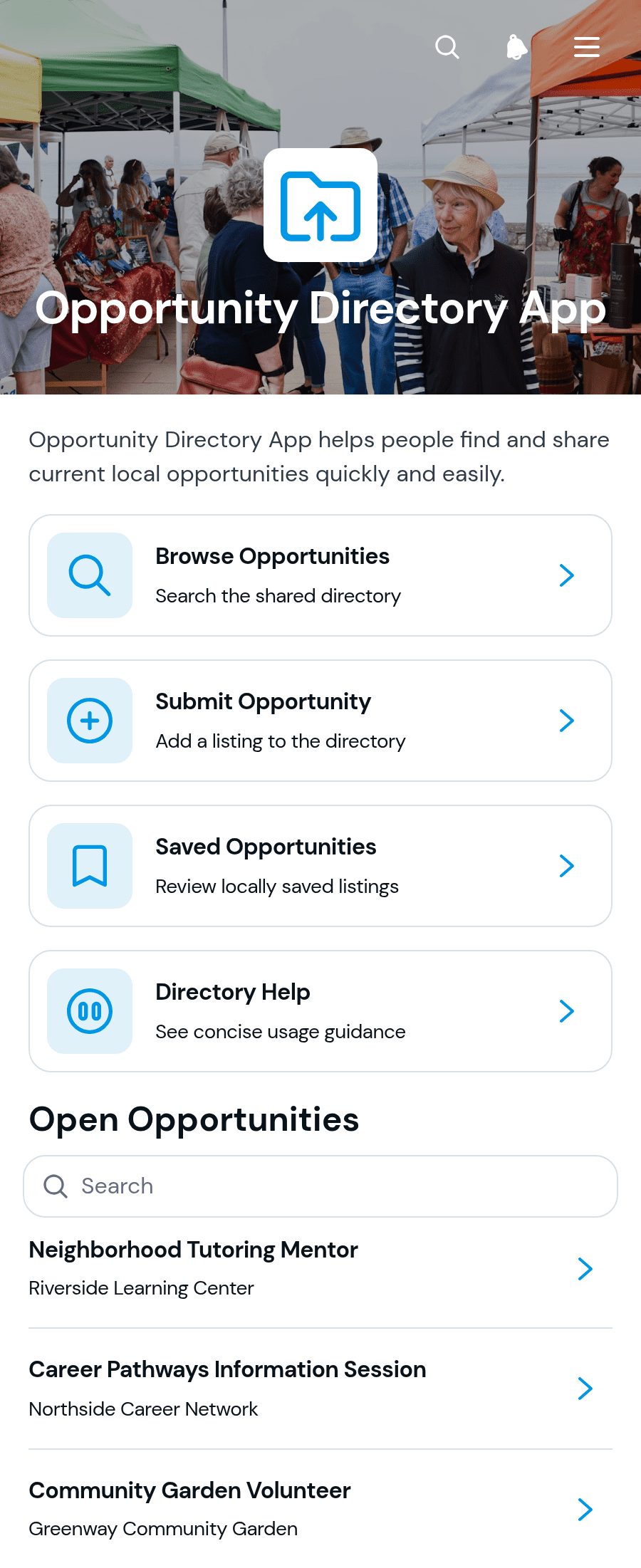Open the hamburger menu
Image resolution: width=641 pixels, height=1568 pixels.
[x=587, y=47]
